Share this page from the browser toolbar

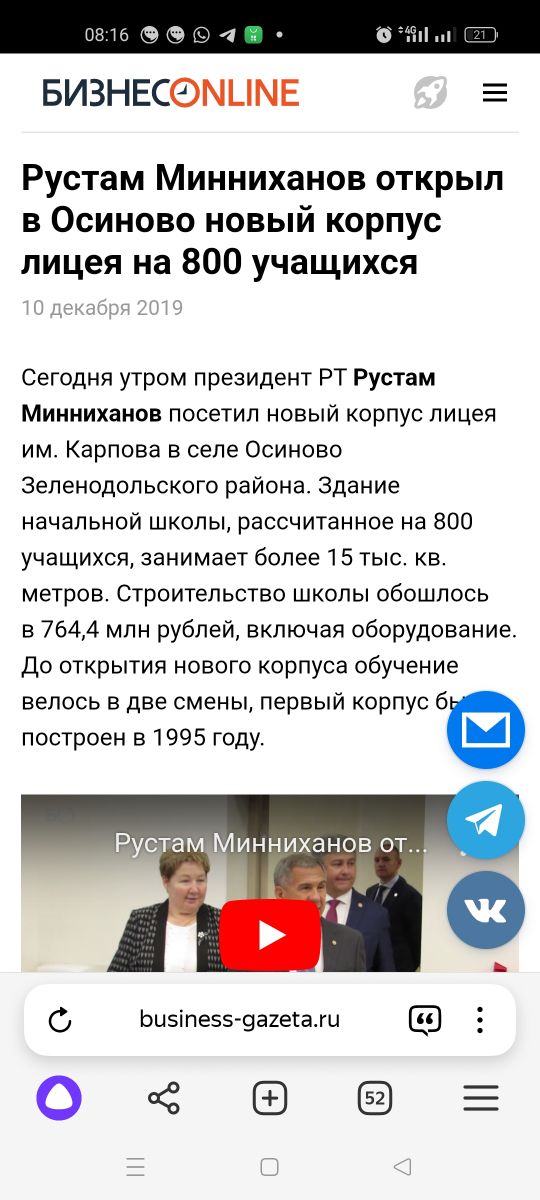(164, 1099)
